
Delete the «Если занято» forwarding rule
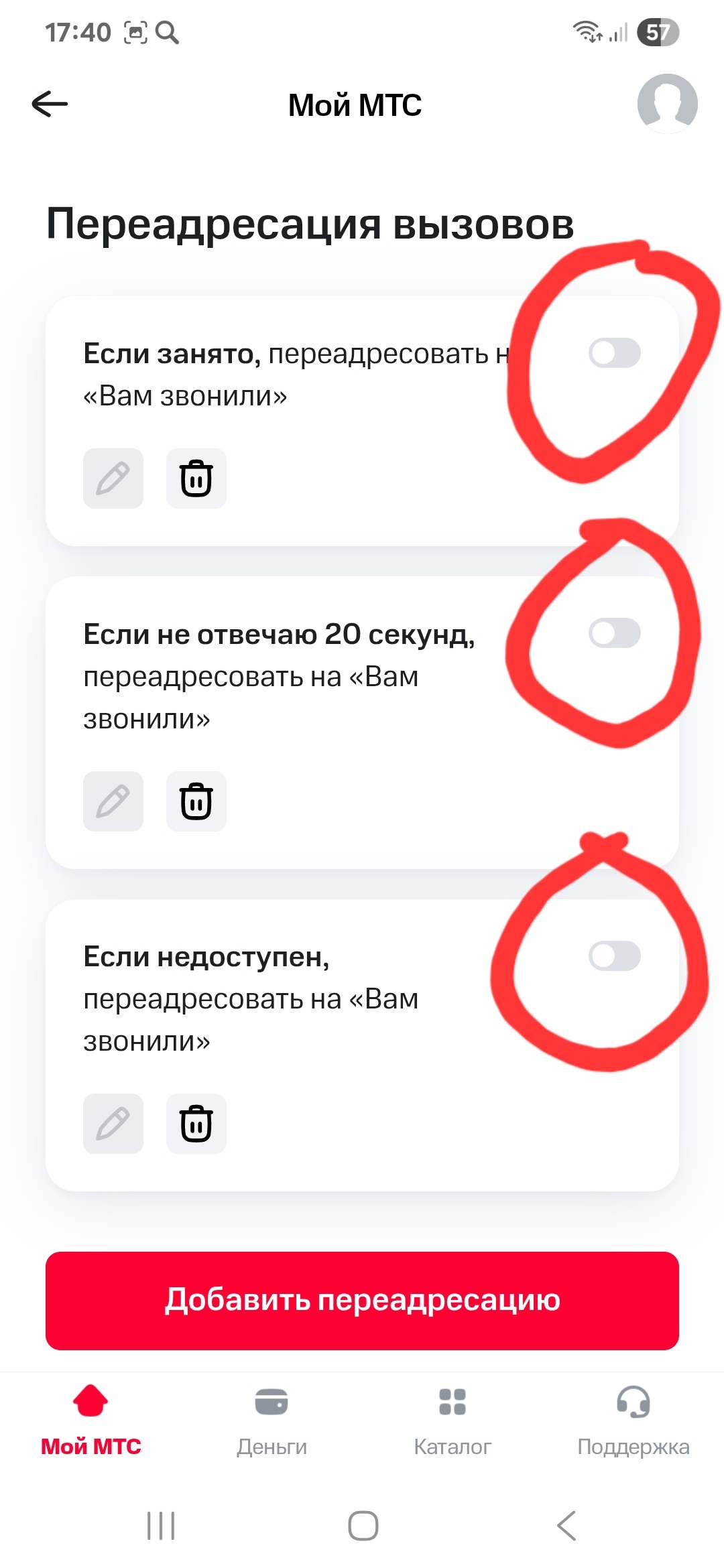pyautogui.click(x=196, y=478)
